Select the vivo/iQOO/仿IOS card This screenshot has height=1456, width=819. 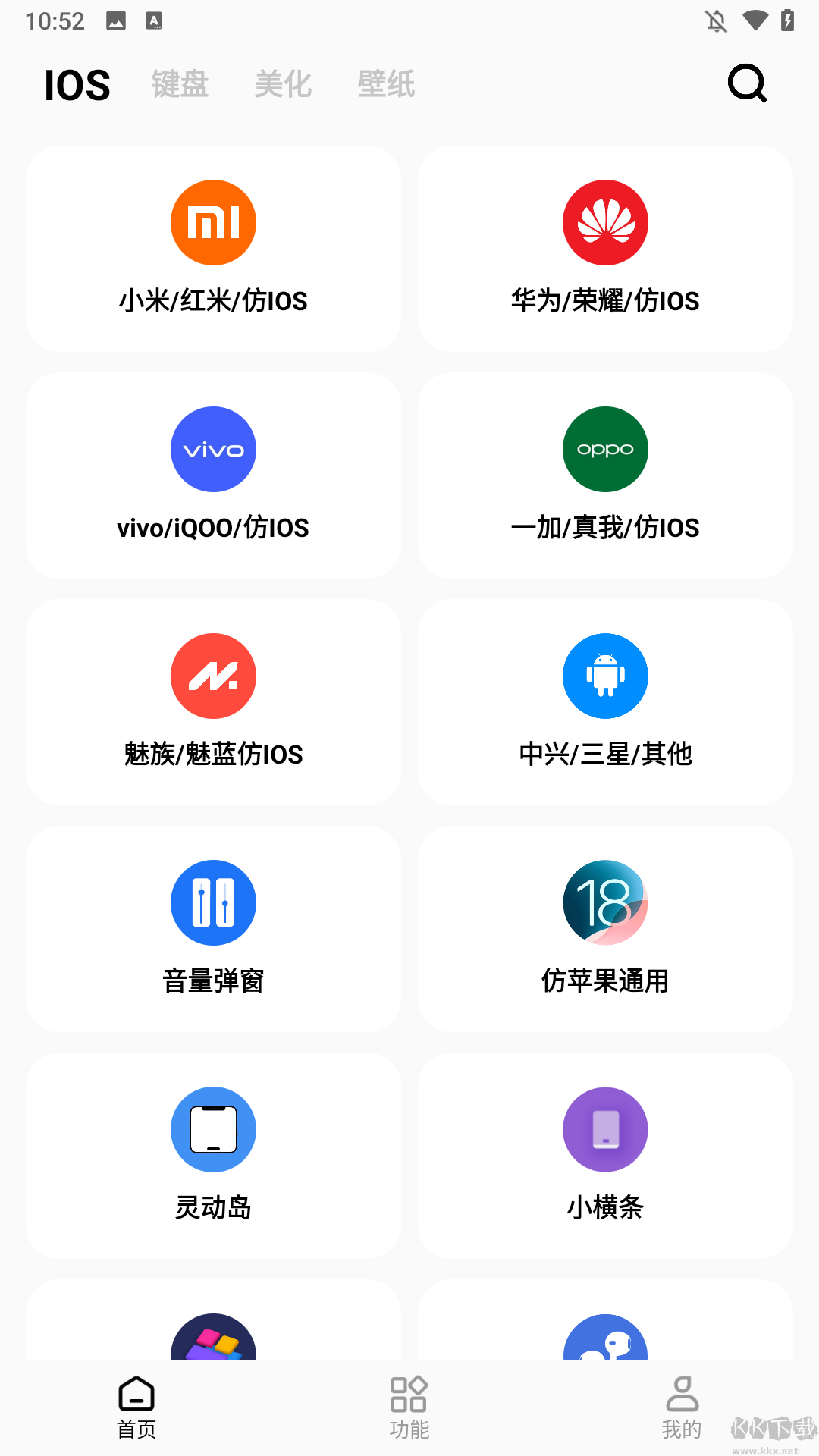click(213, 475)
